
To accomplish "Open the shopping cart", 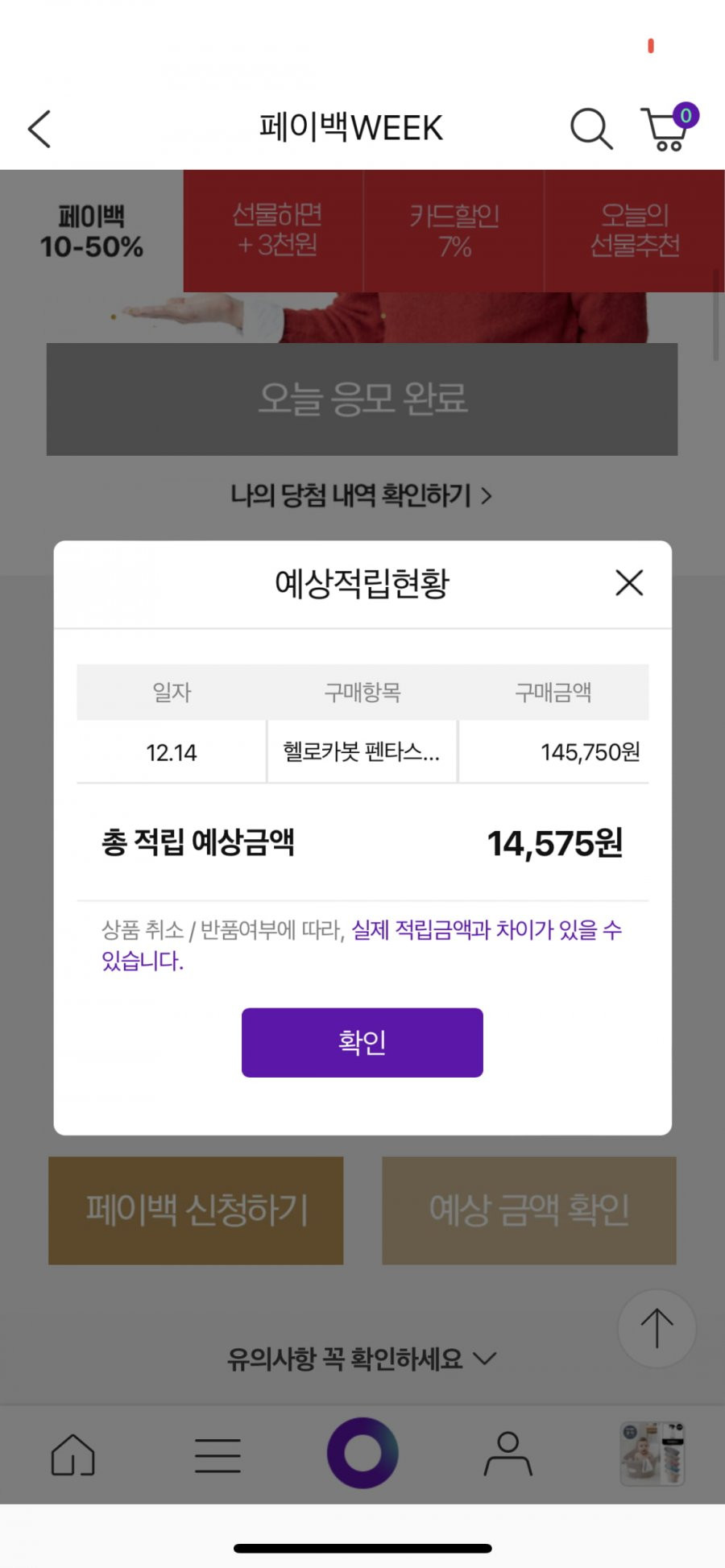I will point(667,129).
